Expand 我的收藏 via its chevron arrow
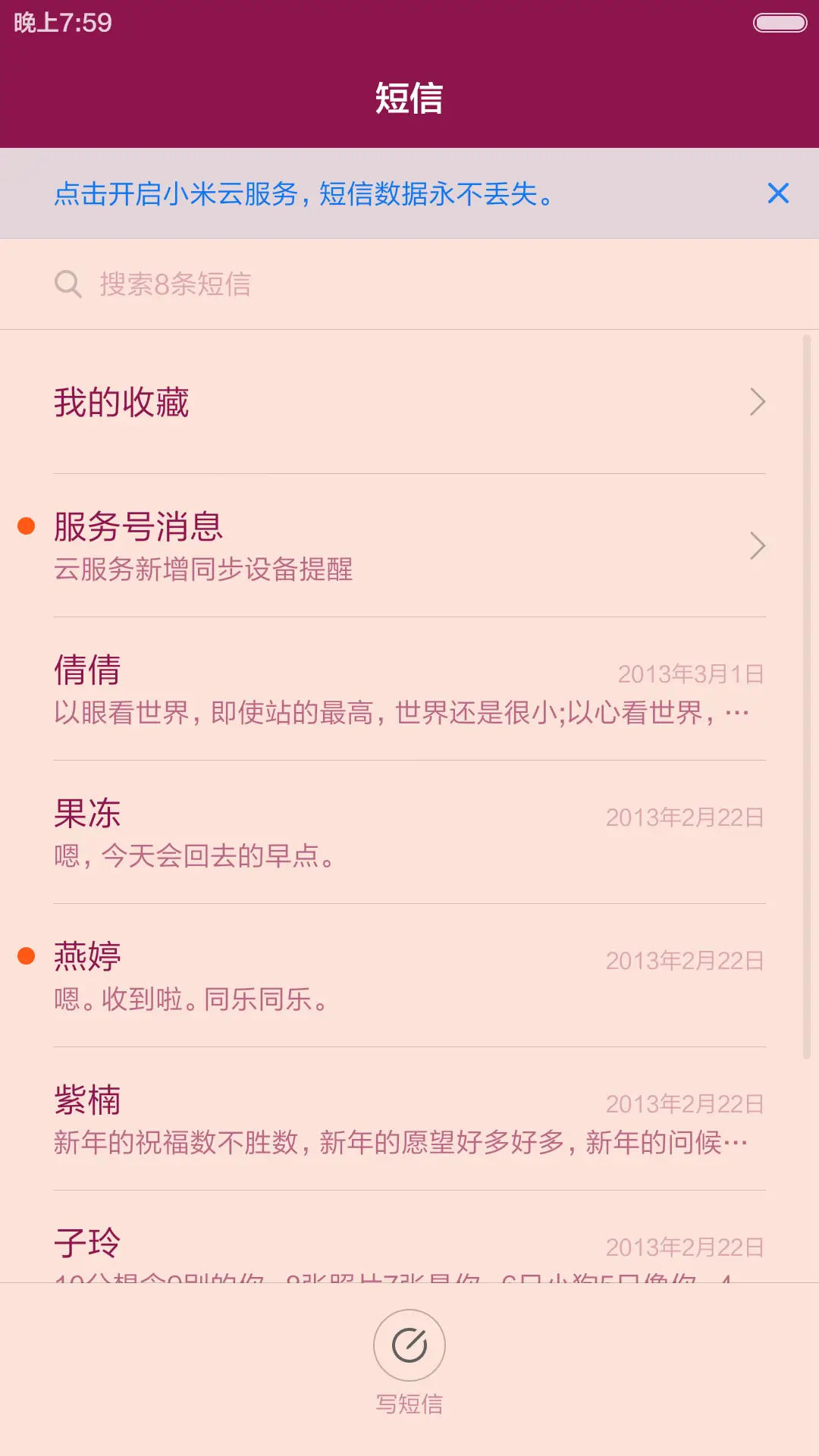The image size is (819, 1456). click(x=758, y=402)
